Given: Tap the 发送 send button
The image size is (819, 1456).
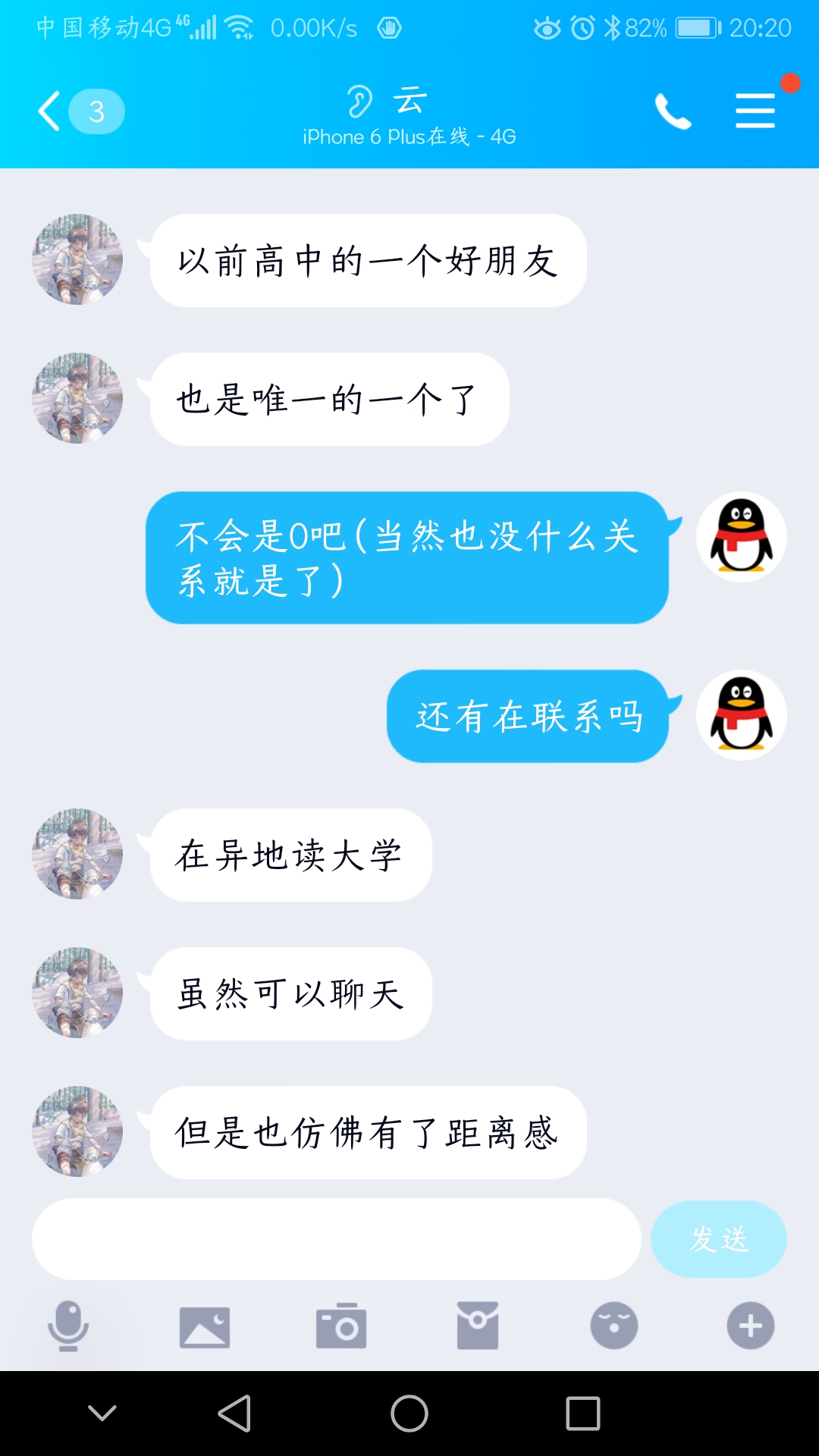Looking at the screenshot, I should 718,1239.
